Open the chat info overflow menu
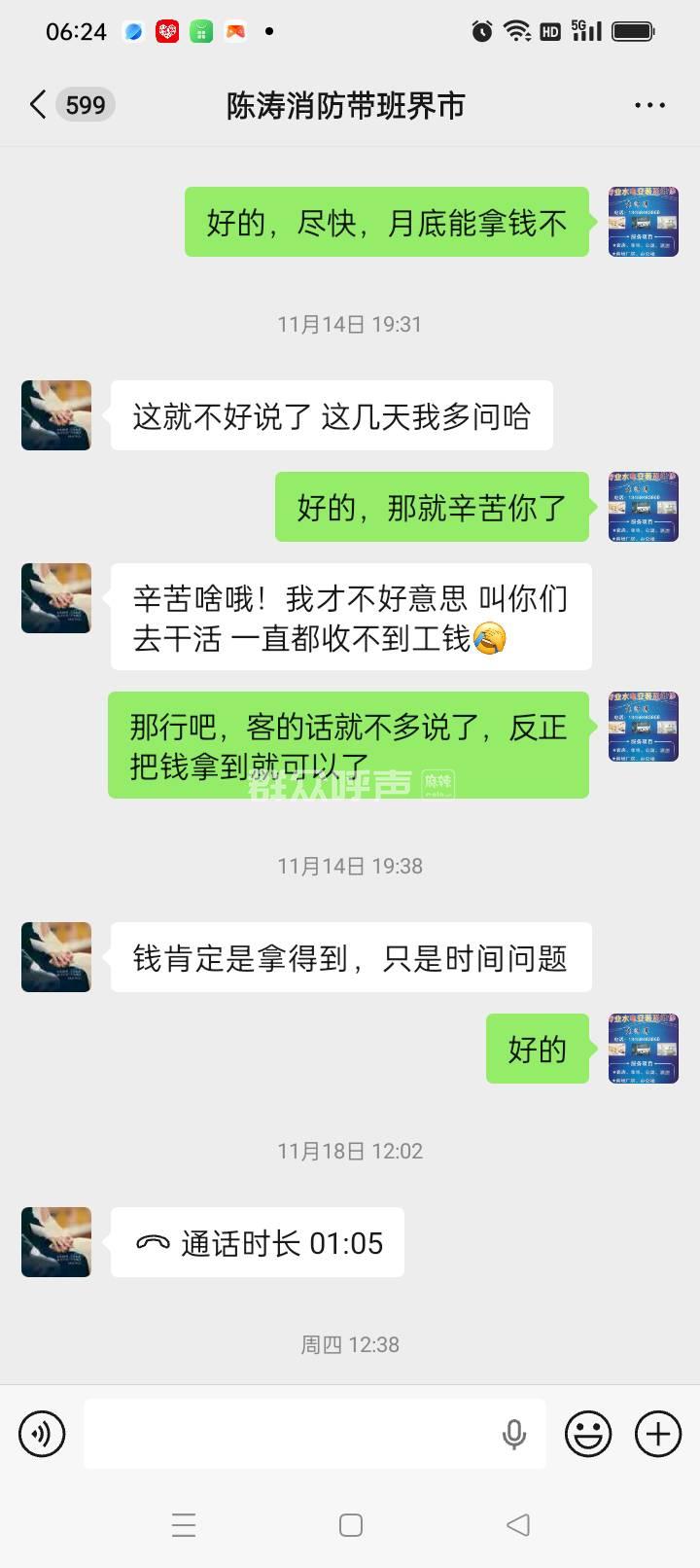The width and height of the screenshot is (700, 1568). pos(649,105)
